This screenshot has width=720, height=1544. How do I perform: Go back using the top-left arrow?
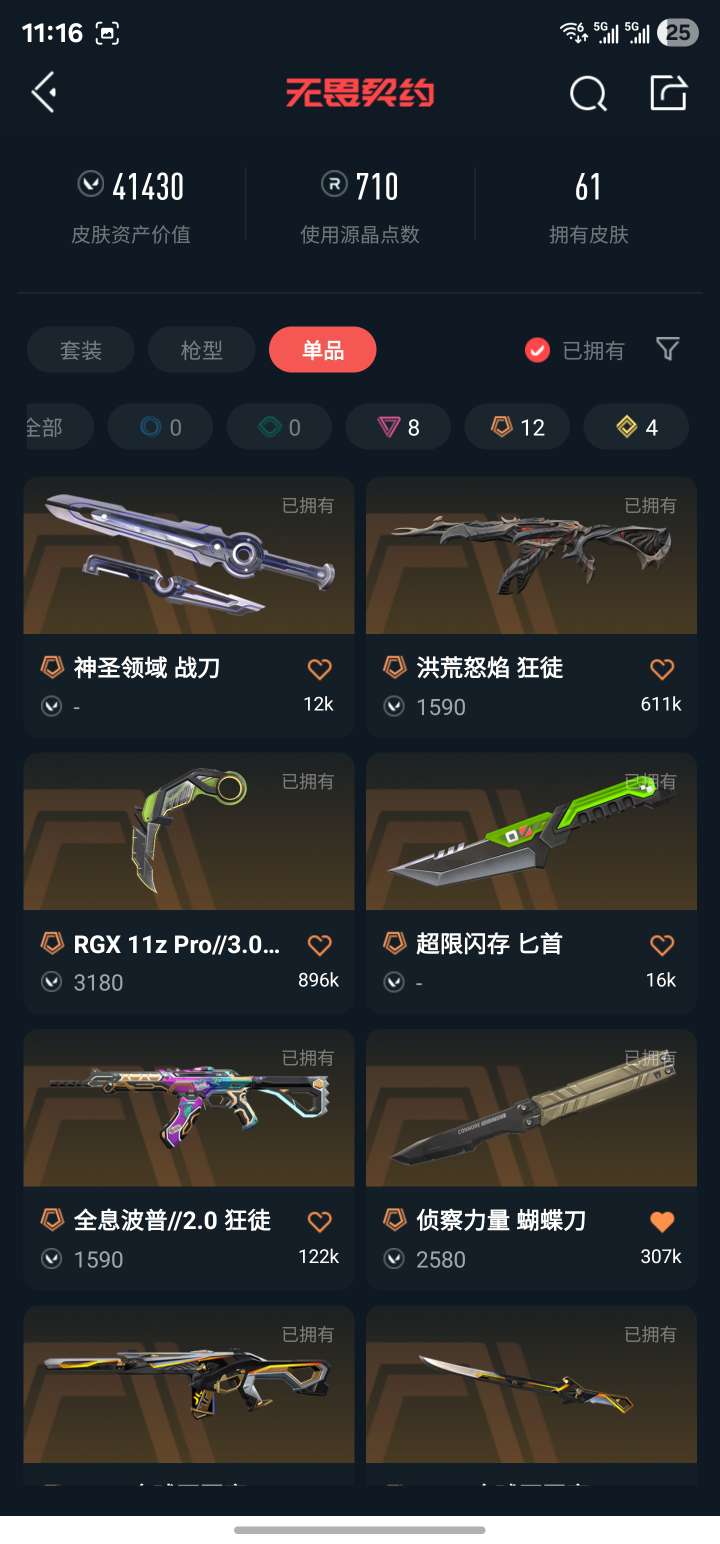coord(44,93)
